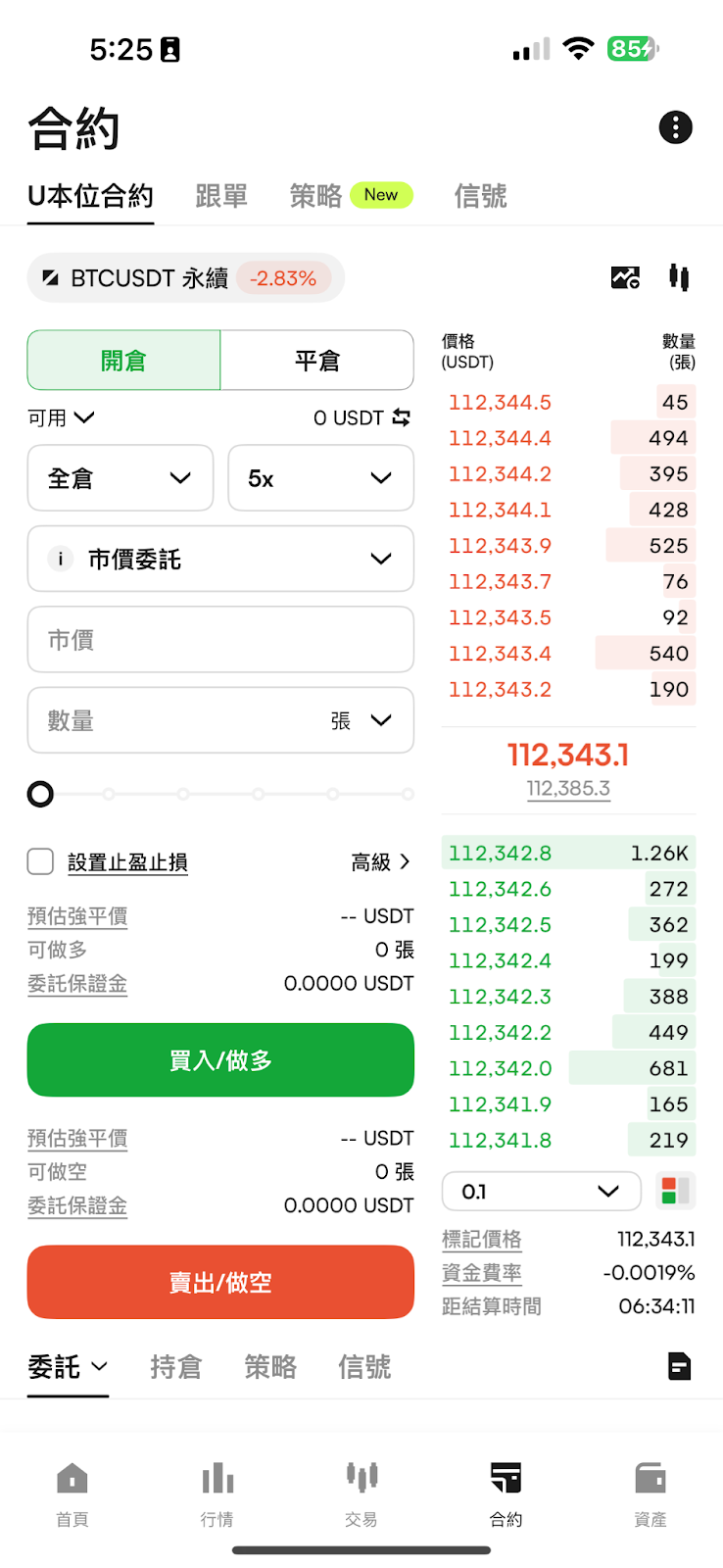Open the 市價委託 order type dropdown
The height and width of the screenshot is (1568, 723).
click(220, 559)
